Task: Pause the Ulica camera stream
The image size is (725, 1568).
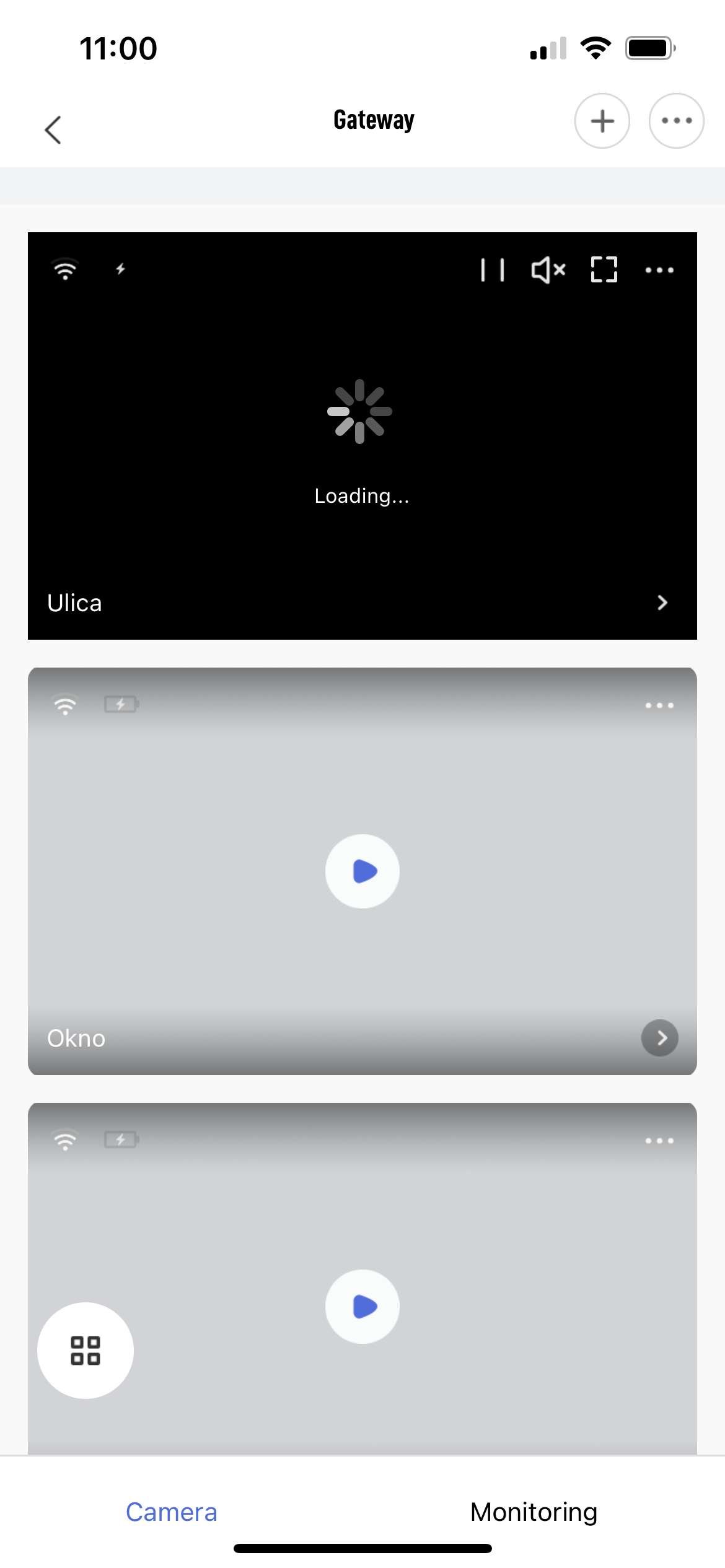Action: click(493, 270)
